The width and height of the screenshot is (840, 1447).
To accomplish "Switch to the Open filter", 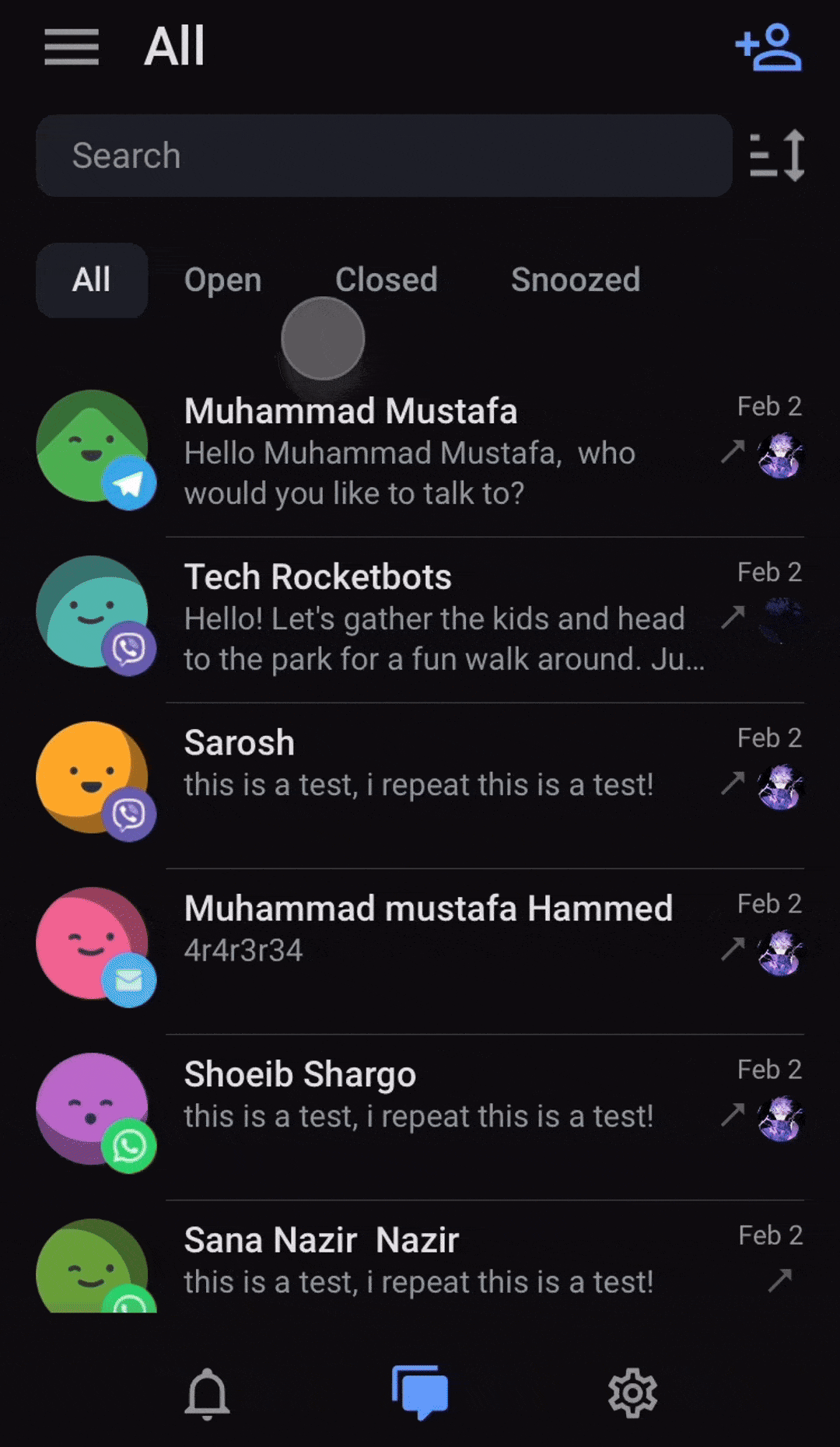I will (222, 280).
